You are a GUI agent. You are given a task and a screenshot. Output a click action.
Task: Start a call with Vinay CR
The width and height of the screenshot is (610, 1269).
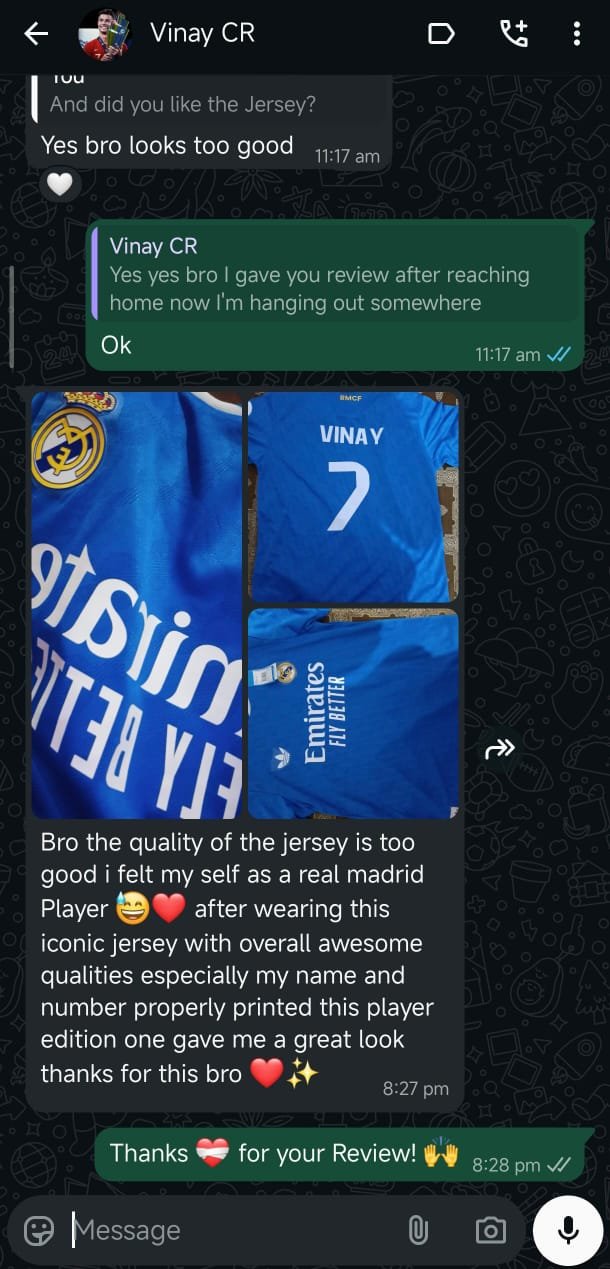click(513, 34)
